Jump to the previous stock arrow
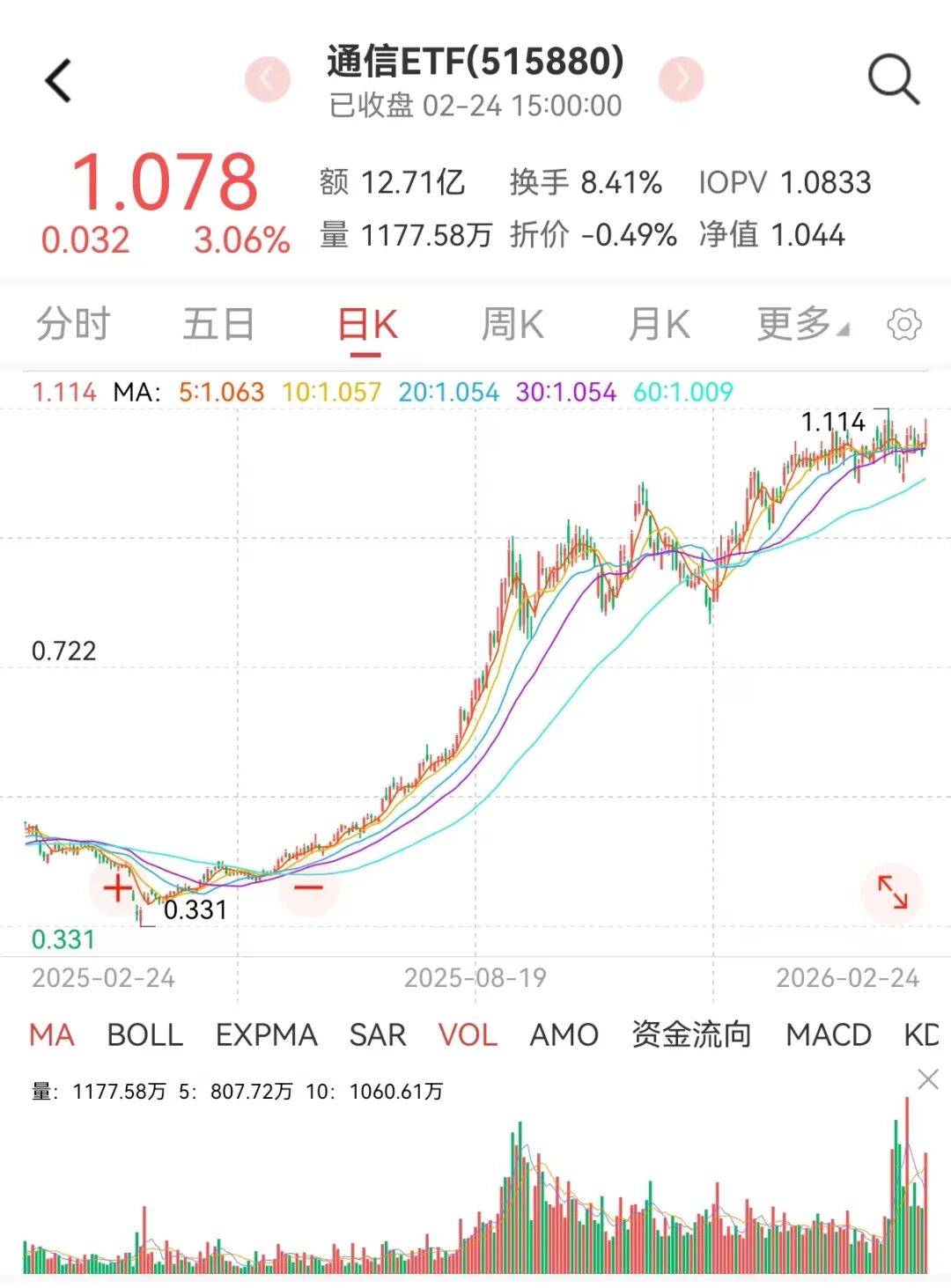 tap(267, 79)
